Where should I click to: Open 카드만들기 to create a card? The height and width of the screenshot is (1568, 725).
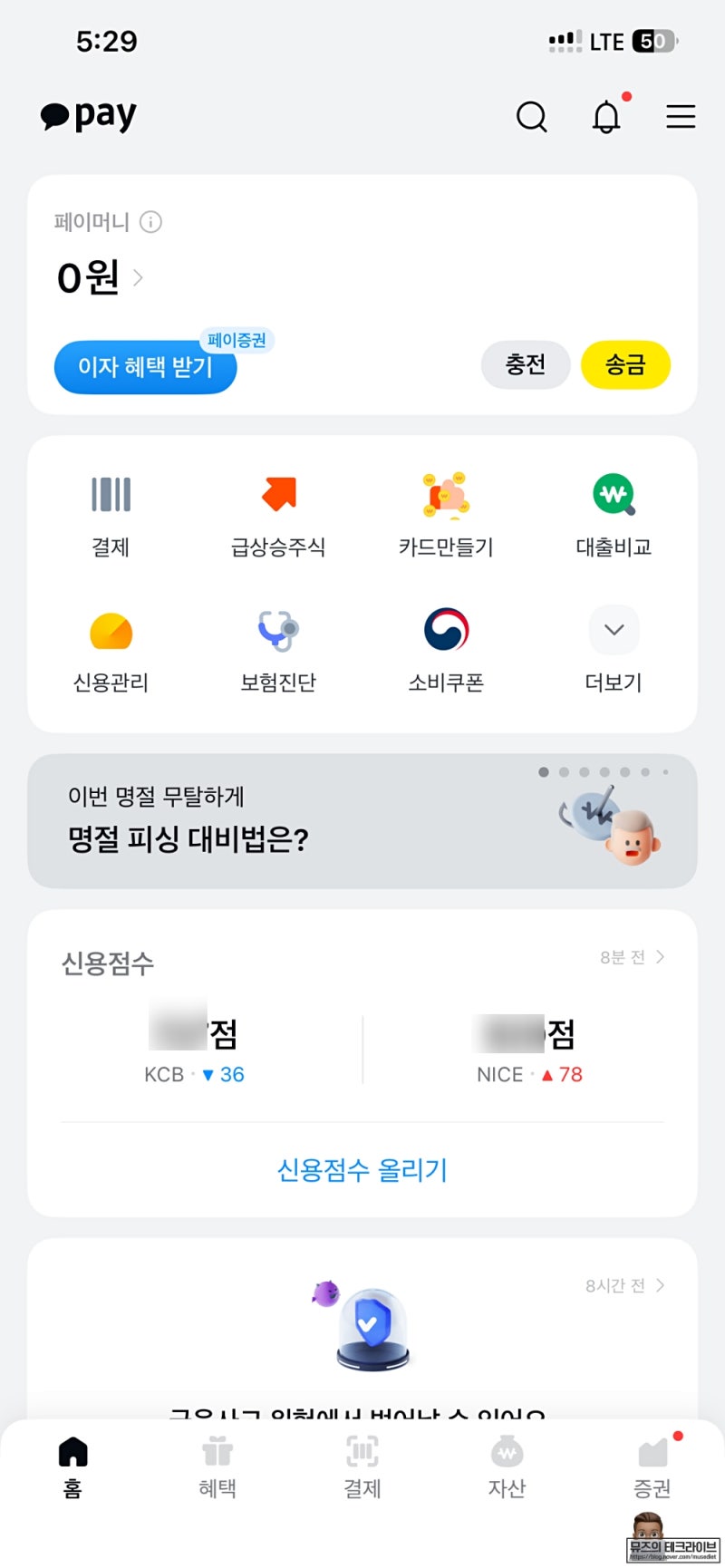tap(444, 512)
